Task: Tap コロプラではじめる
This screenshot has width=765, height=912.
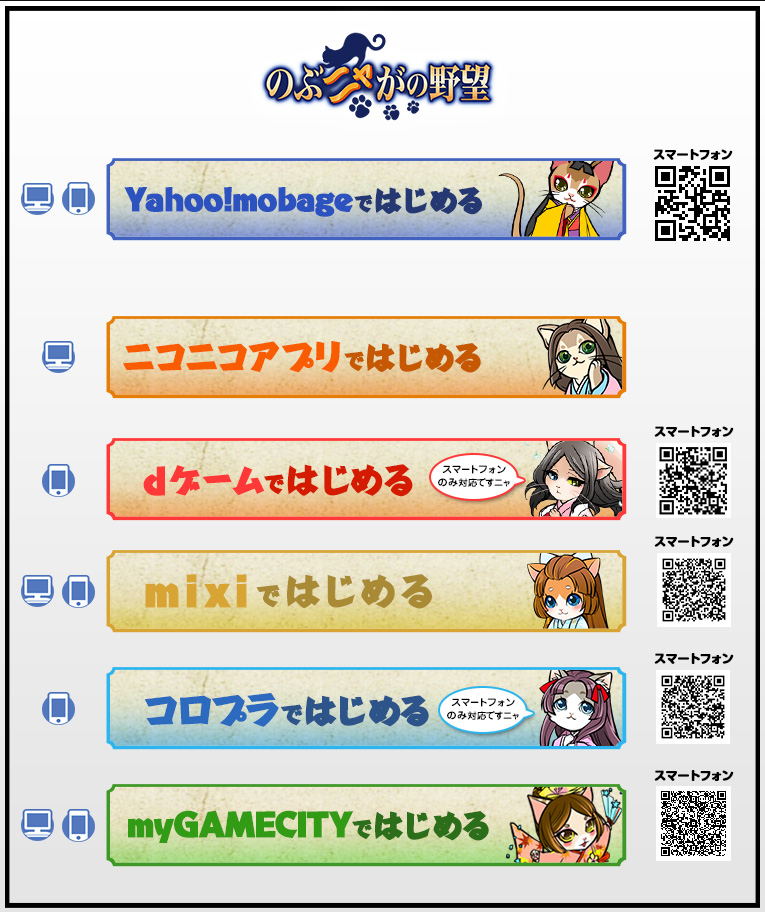Action: coord(366,709)
